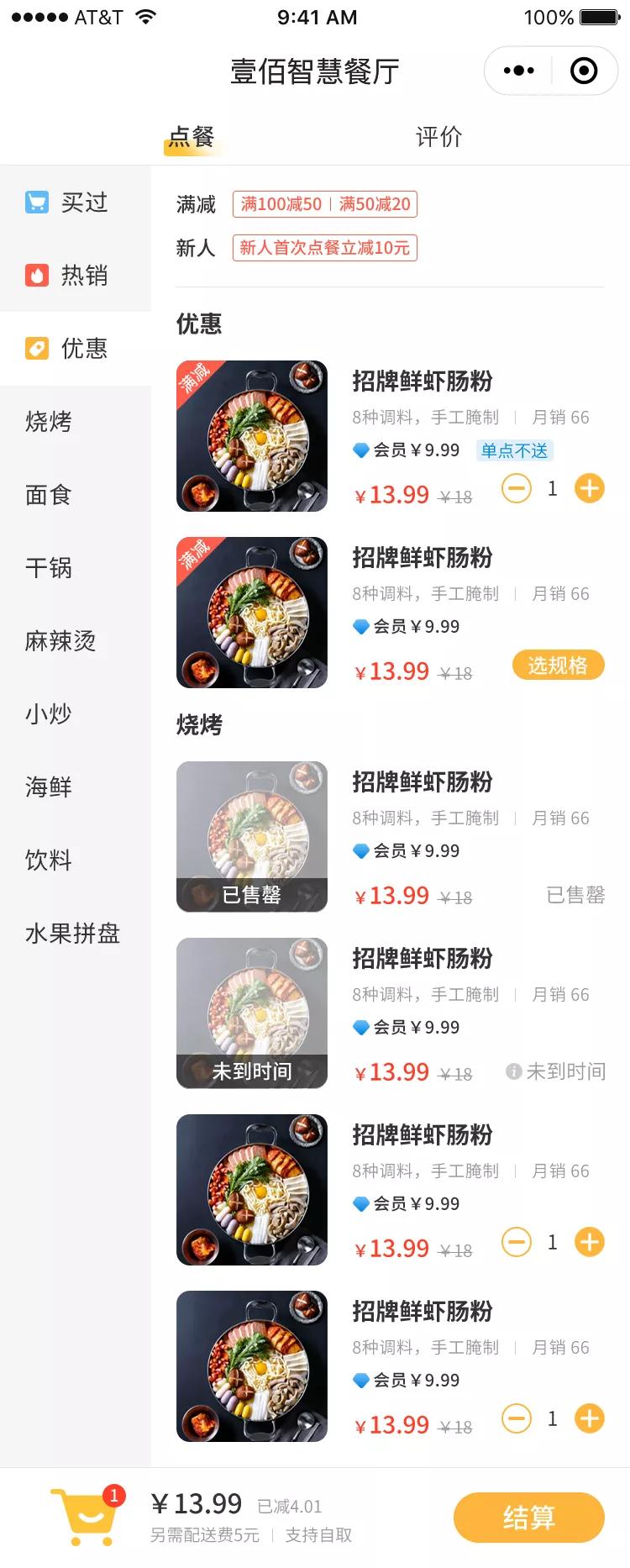
Task: Open the shopping cart at bottom left
Action: tap(84, 1517)
